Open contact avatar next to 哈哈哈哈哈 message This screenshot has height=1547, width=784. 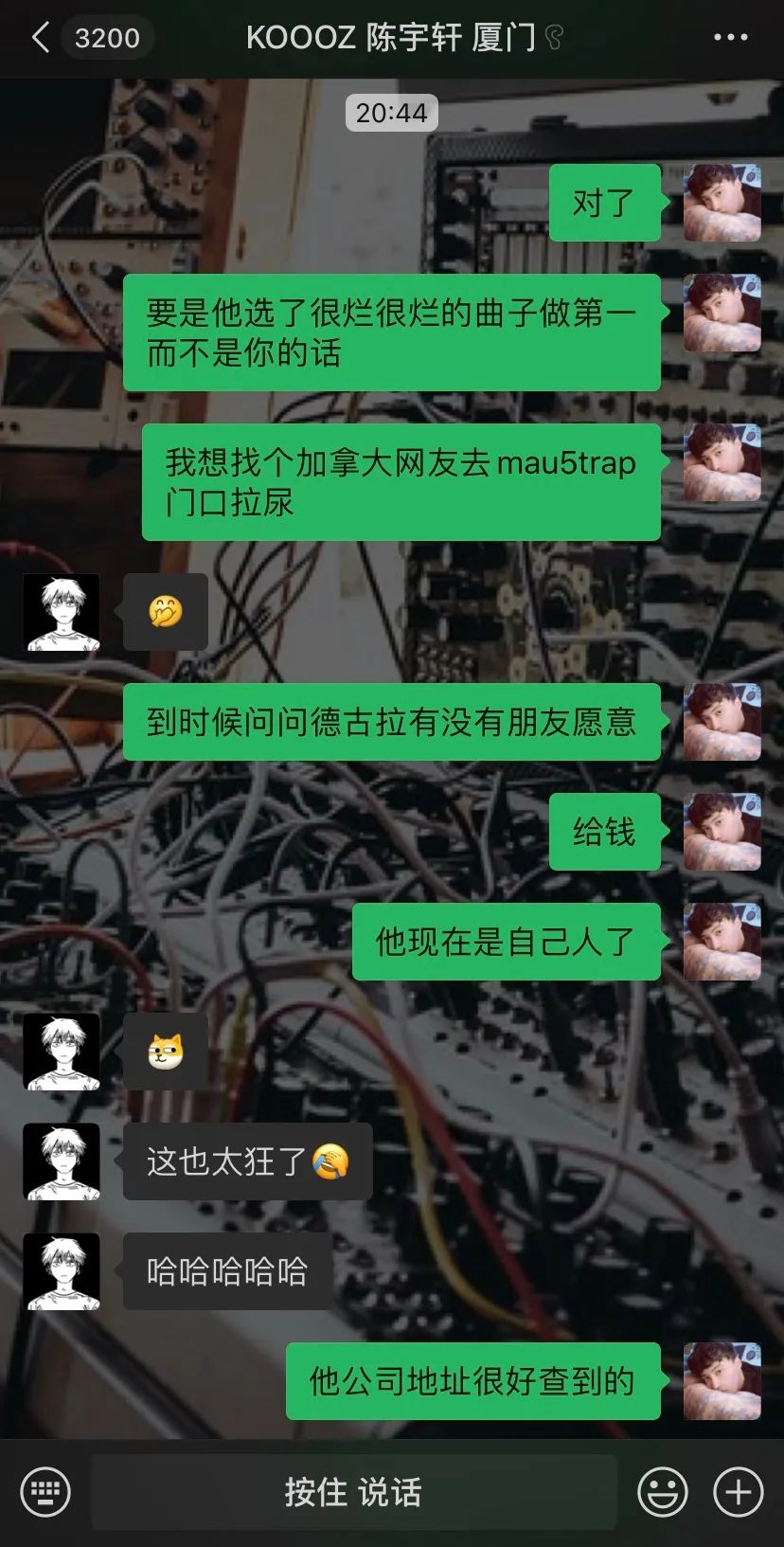(x=62, y=1271)
